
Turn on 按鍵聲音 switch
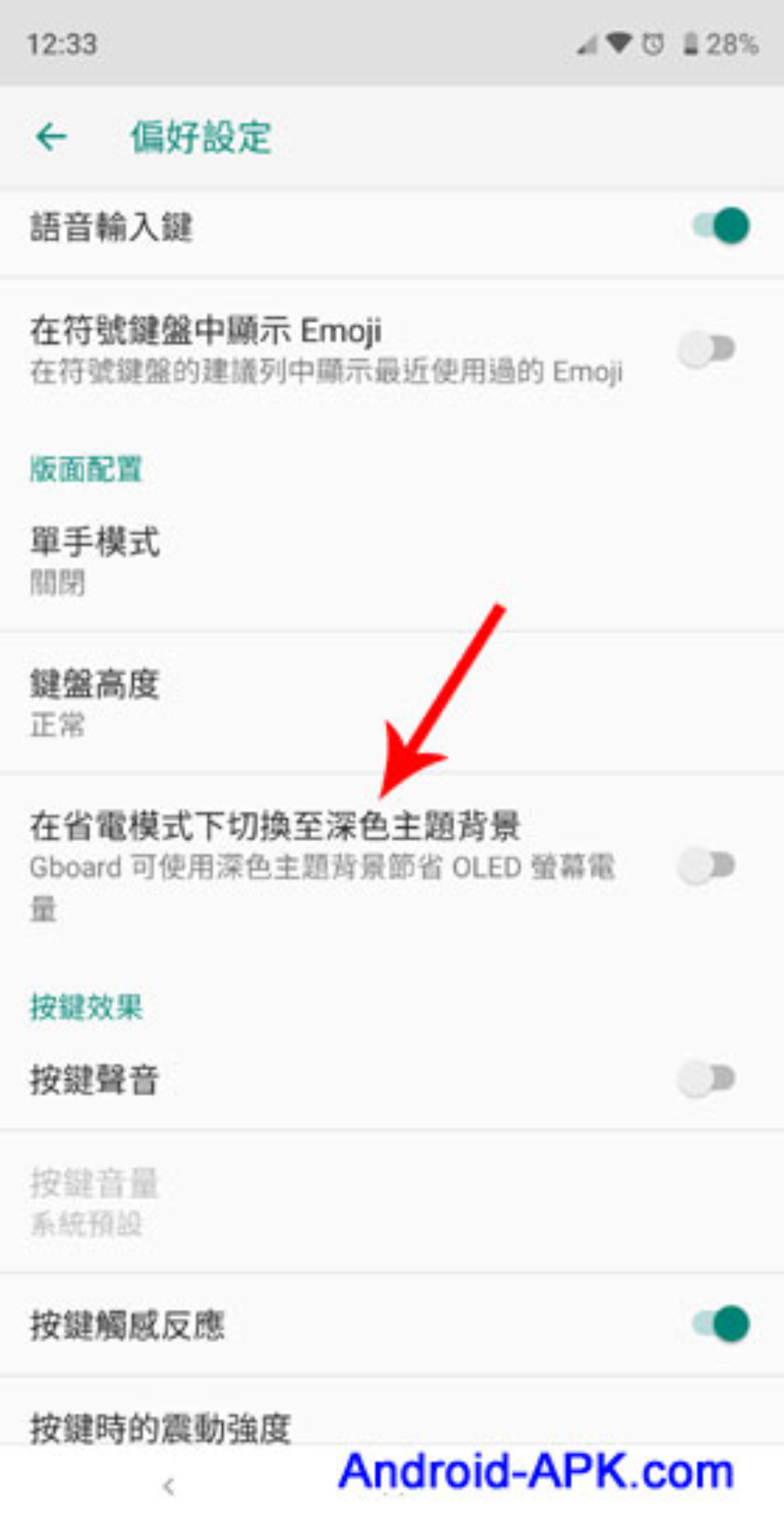707,1079
